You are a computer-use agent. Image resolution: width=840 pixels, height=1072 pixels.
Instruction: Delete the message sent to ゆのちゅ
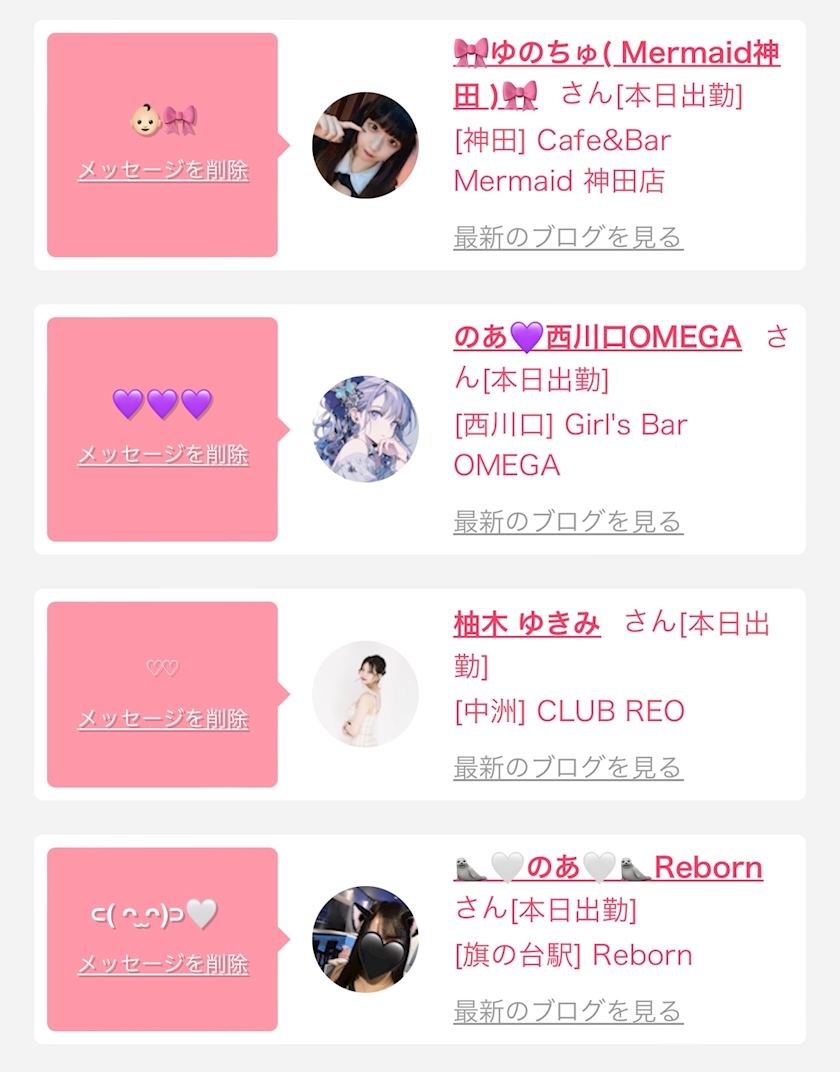pyautogui.click(x=163, y=170)
